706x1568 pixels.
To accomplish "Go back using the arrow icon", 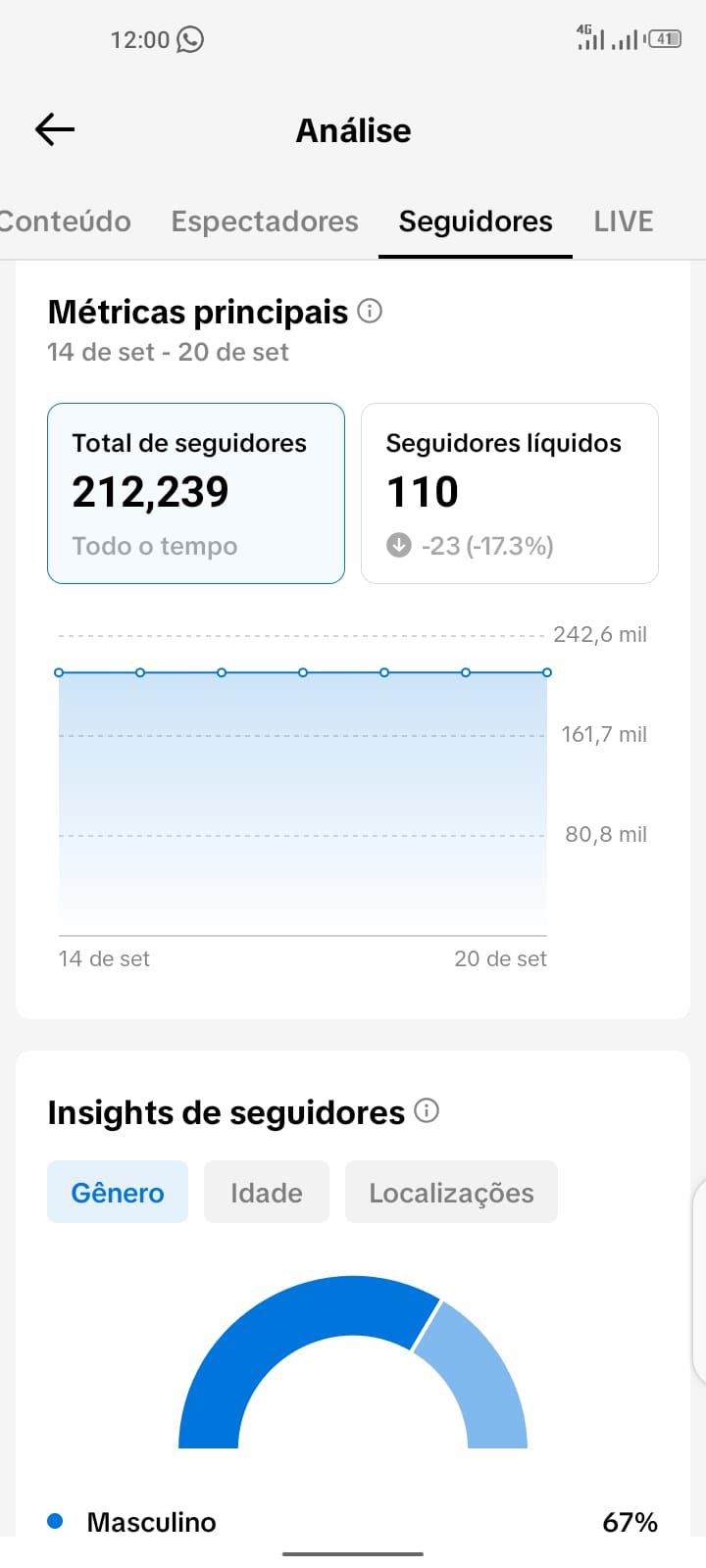I will [x=55, y=129].
